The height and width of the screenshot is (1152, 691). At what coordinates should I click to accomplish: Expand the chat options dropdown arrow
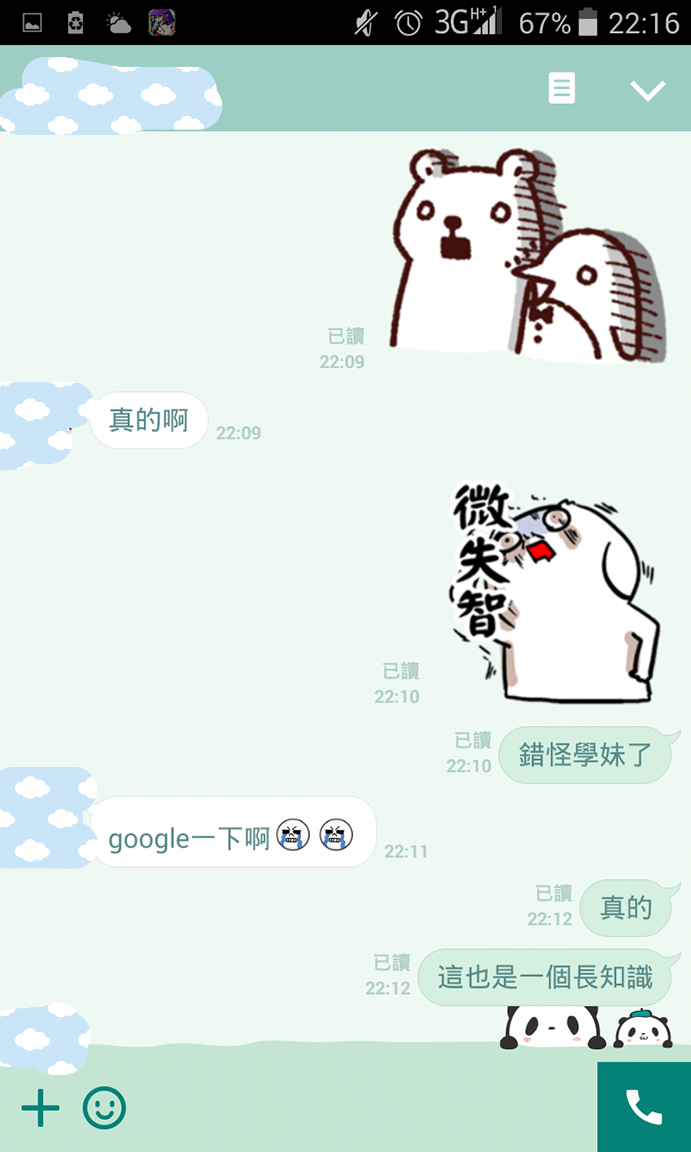click(647, 90)
